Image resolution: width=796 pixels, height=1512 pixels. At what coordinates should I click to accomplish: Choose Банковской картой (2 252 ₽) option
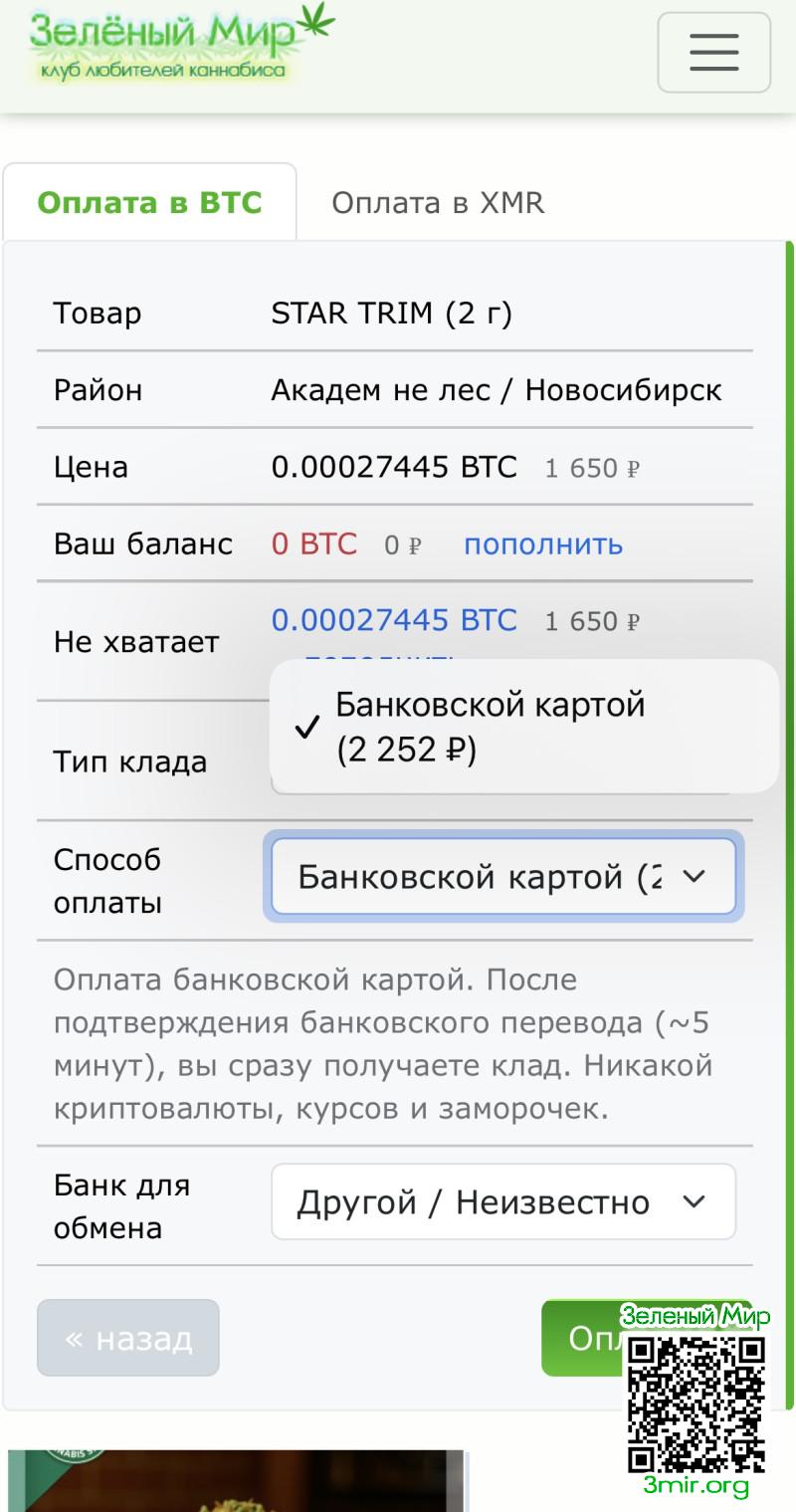tap(523, 727)
